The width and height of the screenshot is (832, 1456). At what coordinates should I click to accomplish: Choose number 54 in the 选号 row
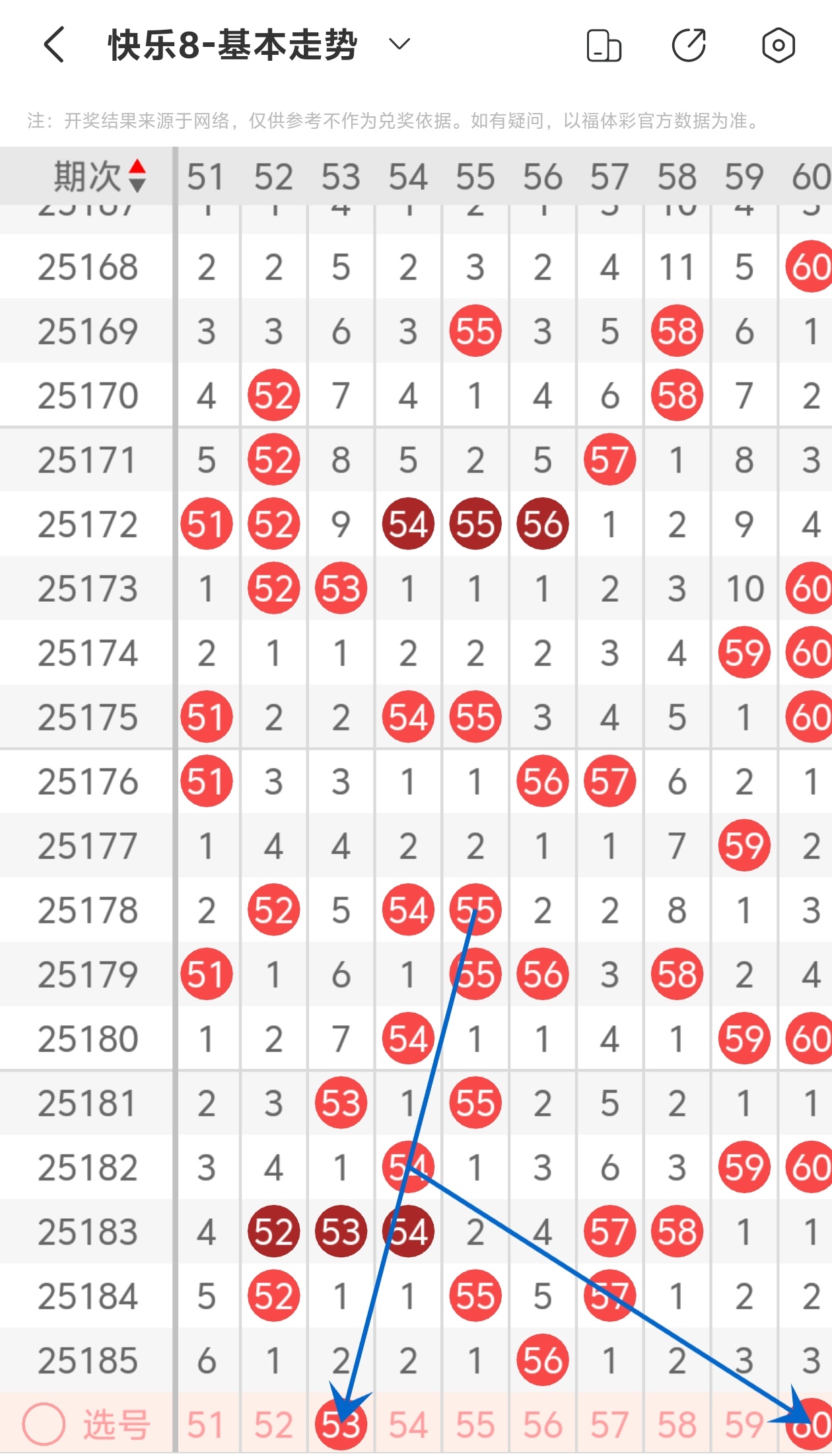[408, 1424]
